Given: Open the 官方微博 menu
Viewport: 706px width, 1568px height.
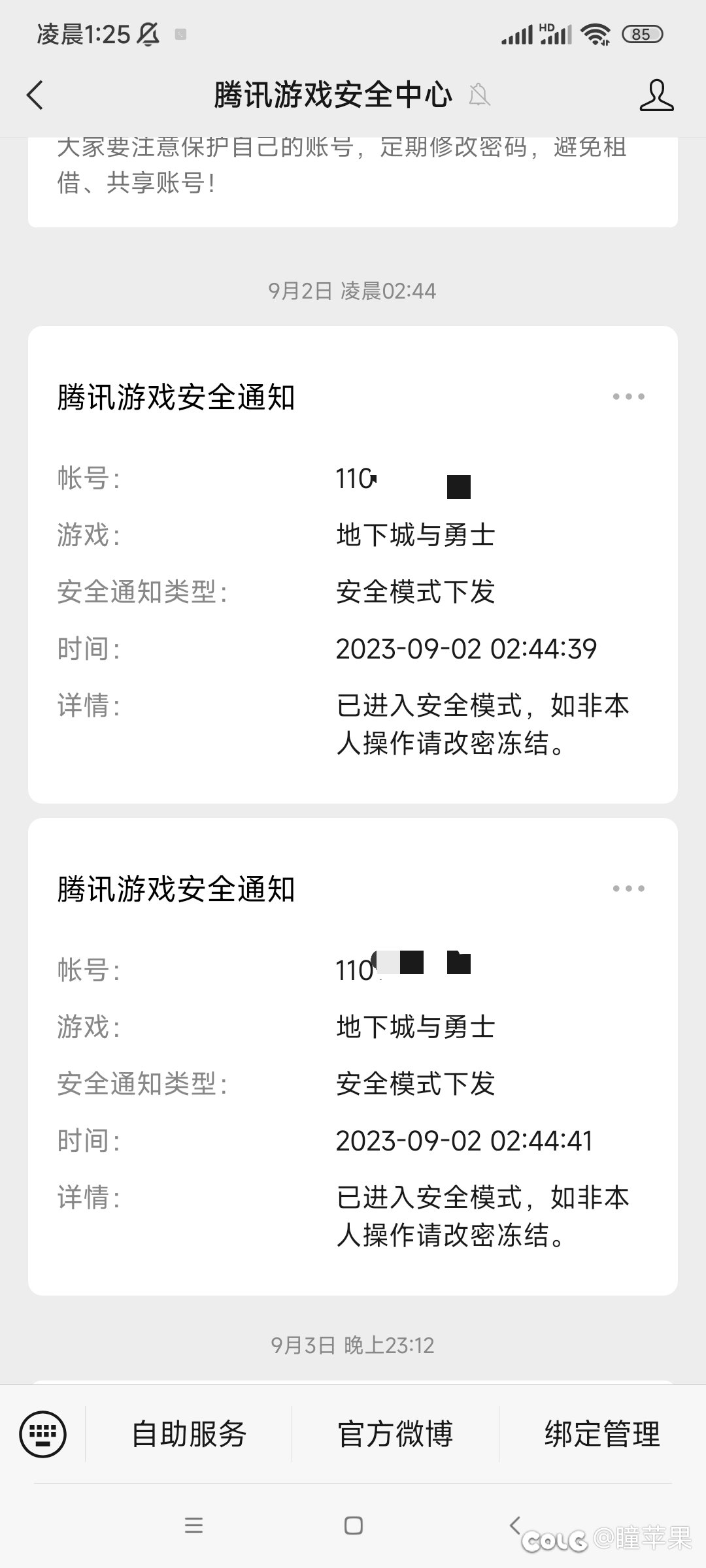Looking at the screenshot, I should coord(395,1434).
